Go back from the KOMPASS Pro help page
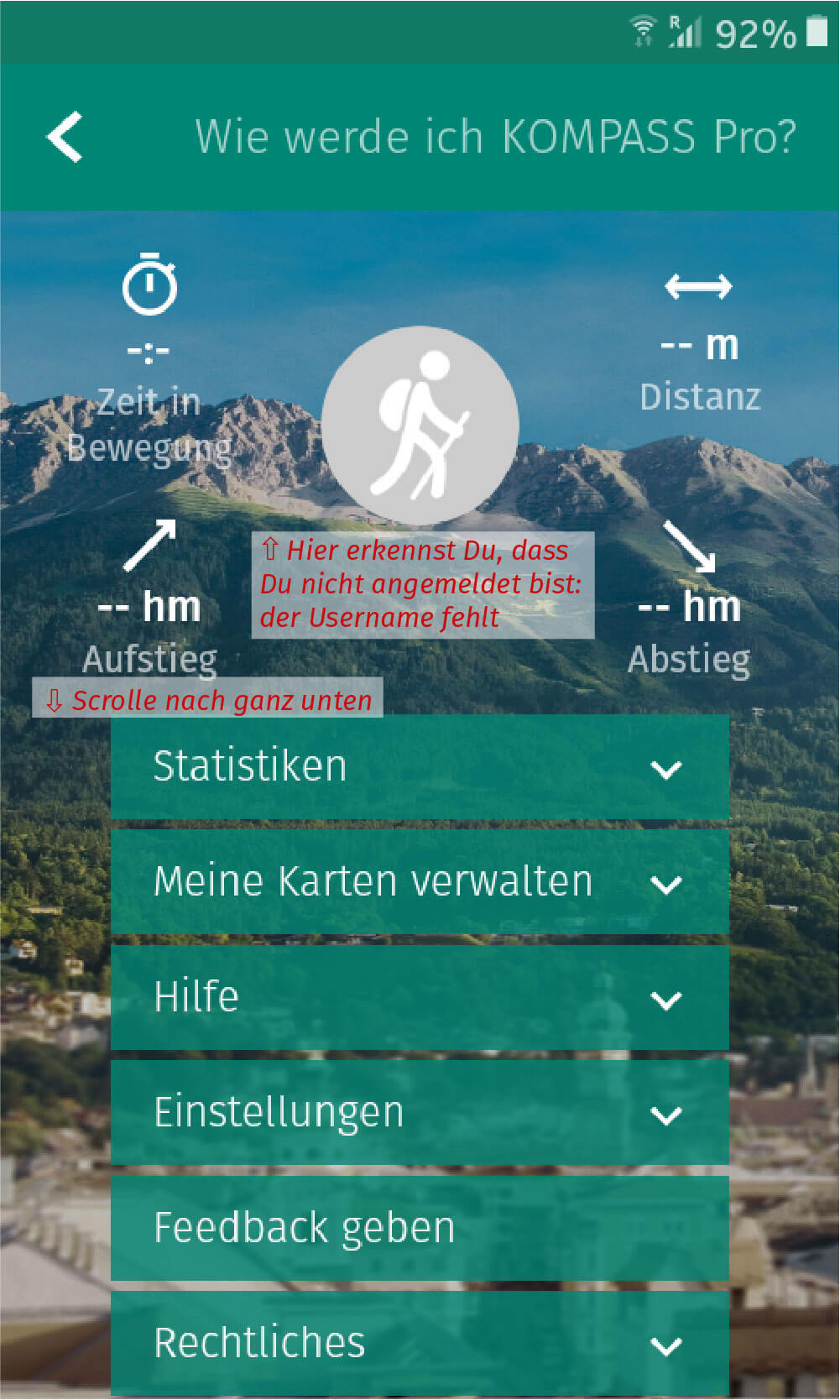 65,137
